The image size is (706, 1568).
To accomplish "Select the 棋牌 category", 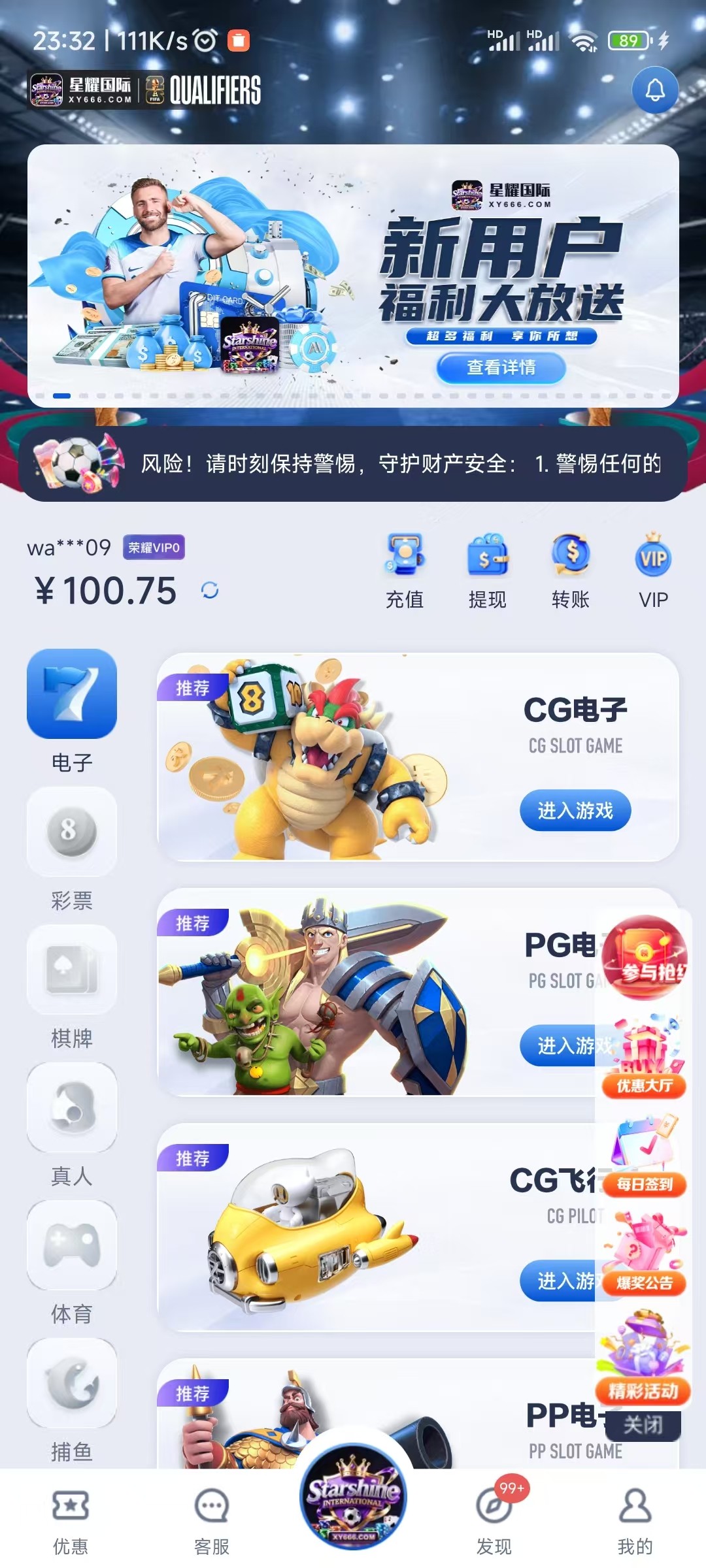I will [72, 985].
